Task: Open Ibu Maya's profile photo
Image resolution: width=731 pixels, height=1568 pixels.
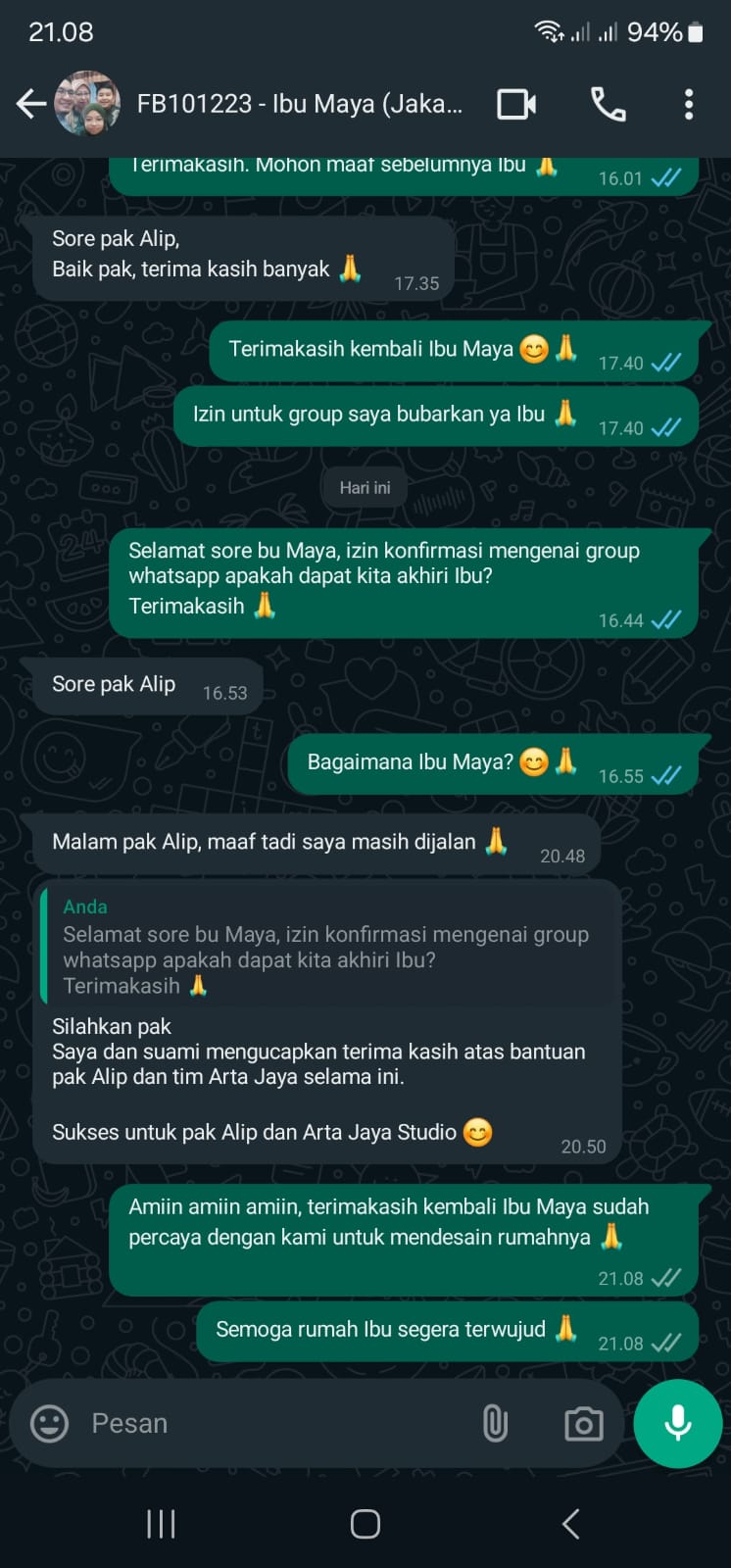Action: point(88,104)
